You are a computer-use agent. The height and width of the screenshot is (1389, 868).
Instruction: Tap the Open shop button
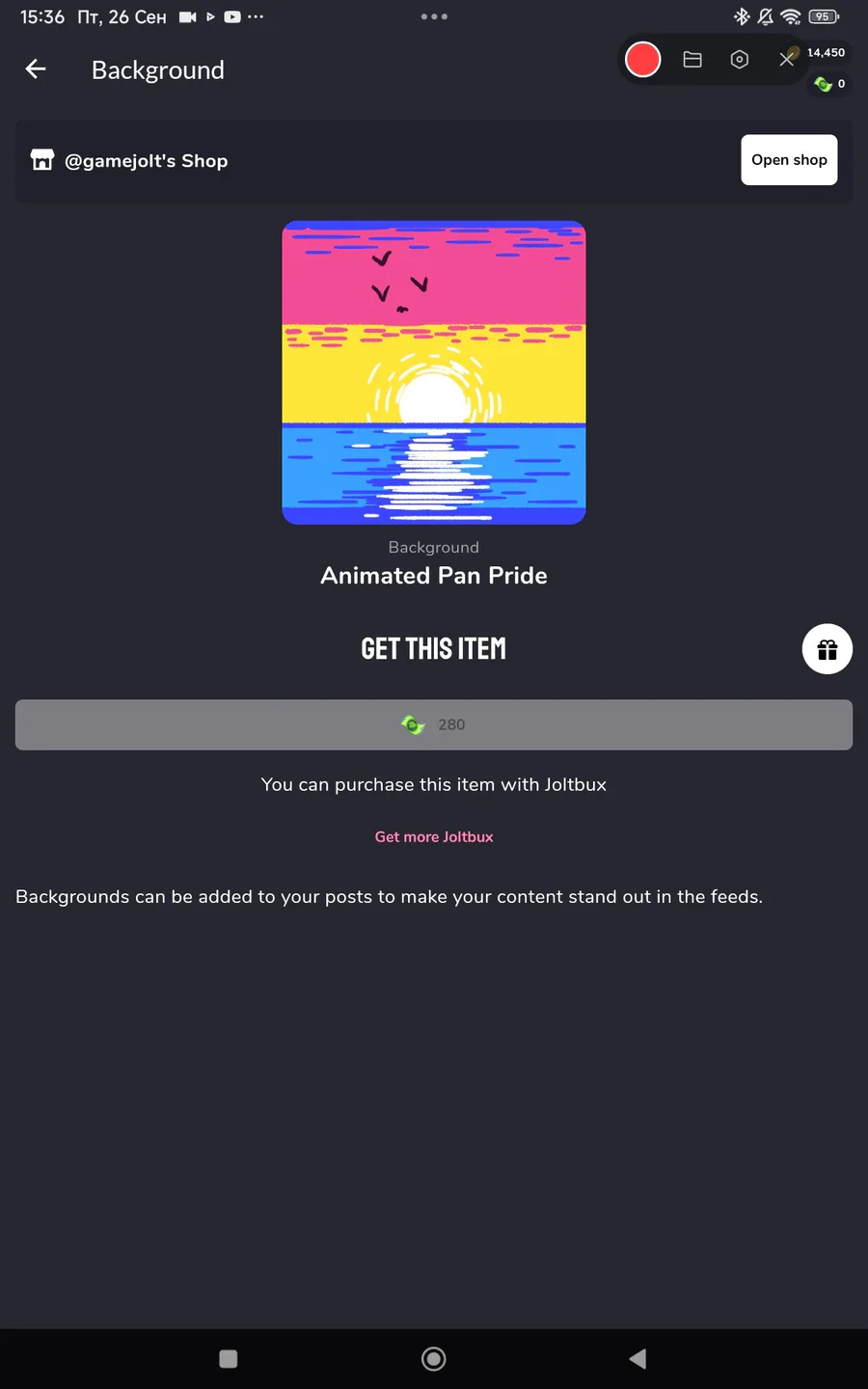[x=789, y=160]
